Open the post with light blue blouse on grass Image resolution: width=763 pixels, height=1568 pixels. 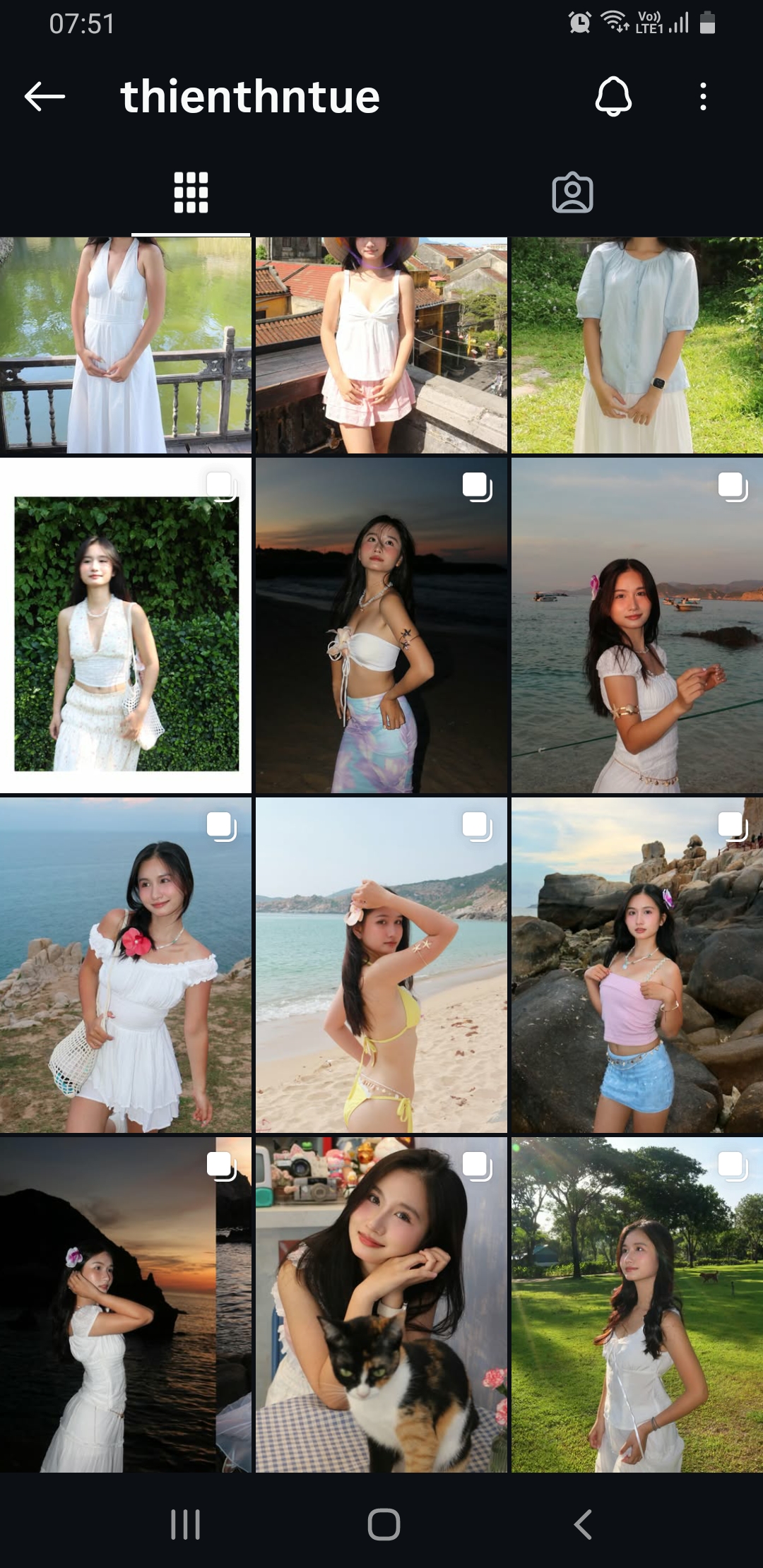pyautogui.click(x=637, y=345)
